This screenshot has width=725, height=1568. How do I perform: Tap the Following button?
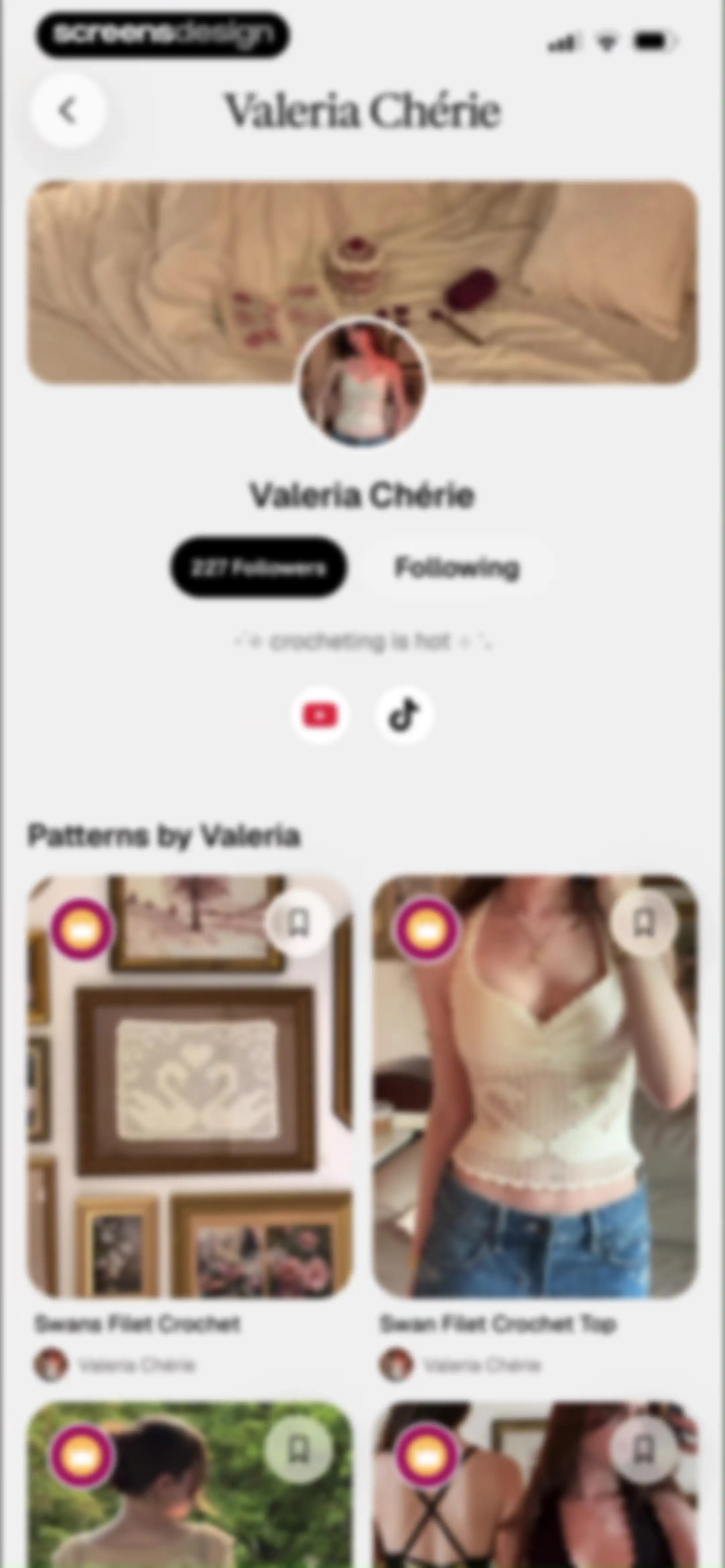point(456,568)
